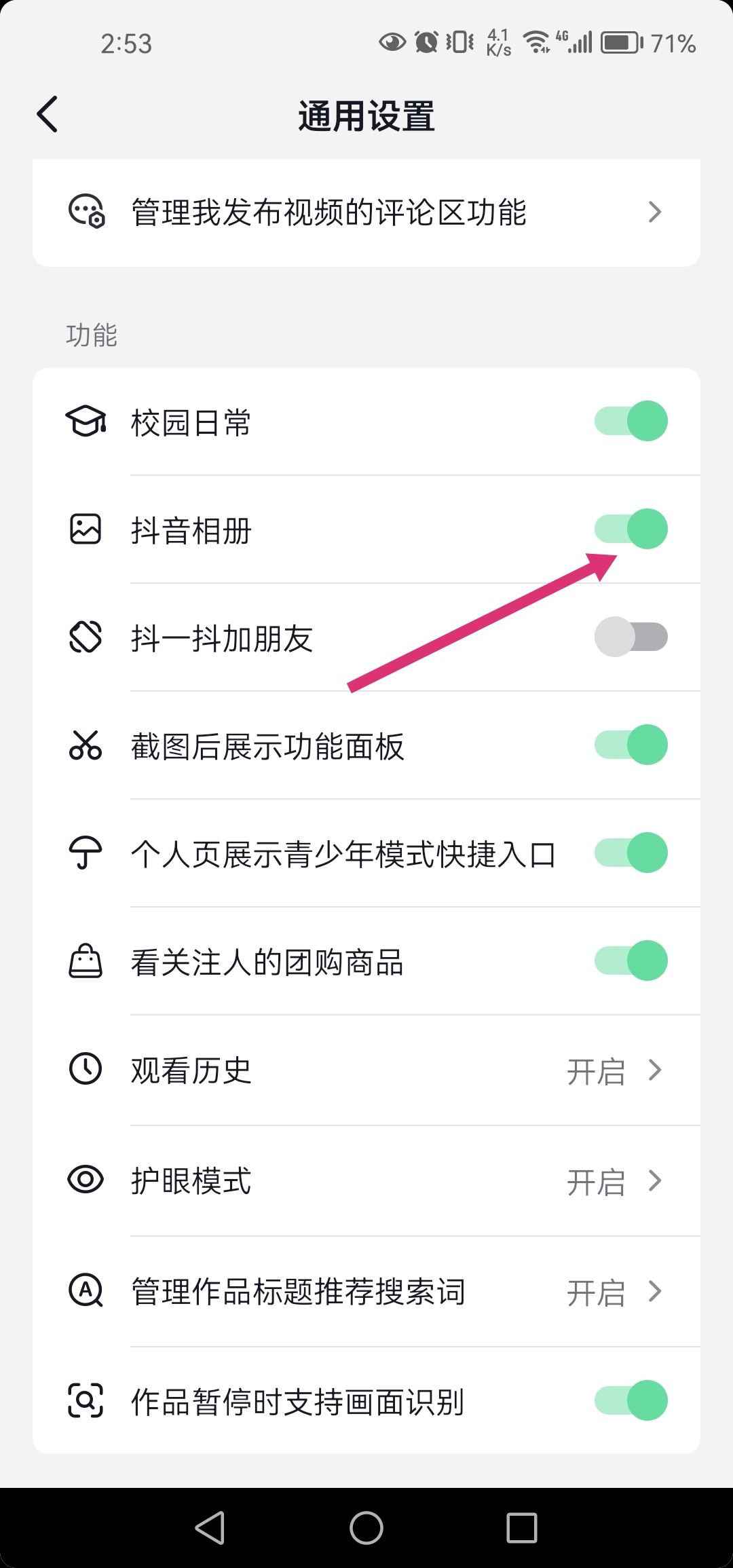Viewport: 733px width, 1568px height.
Task: Click the scissors icon beside 截图后展示功能面板
Action: click(x=85, y=745)
